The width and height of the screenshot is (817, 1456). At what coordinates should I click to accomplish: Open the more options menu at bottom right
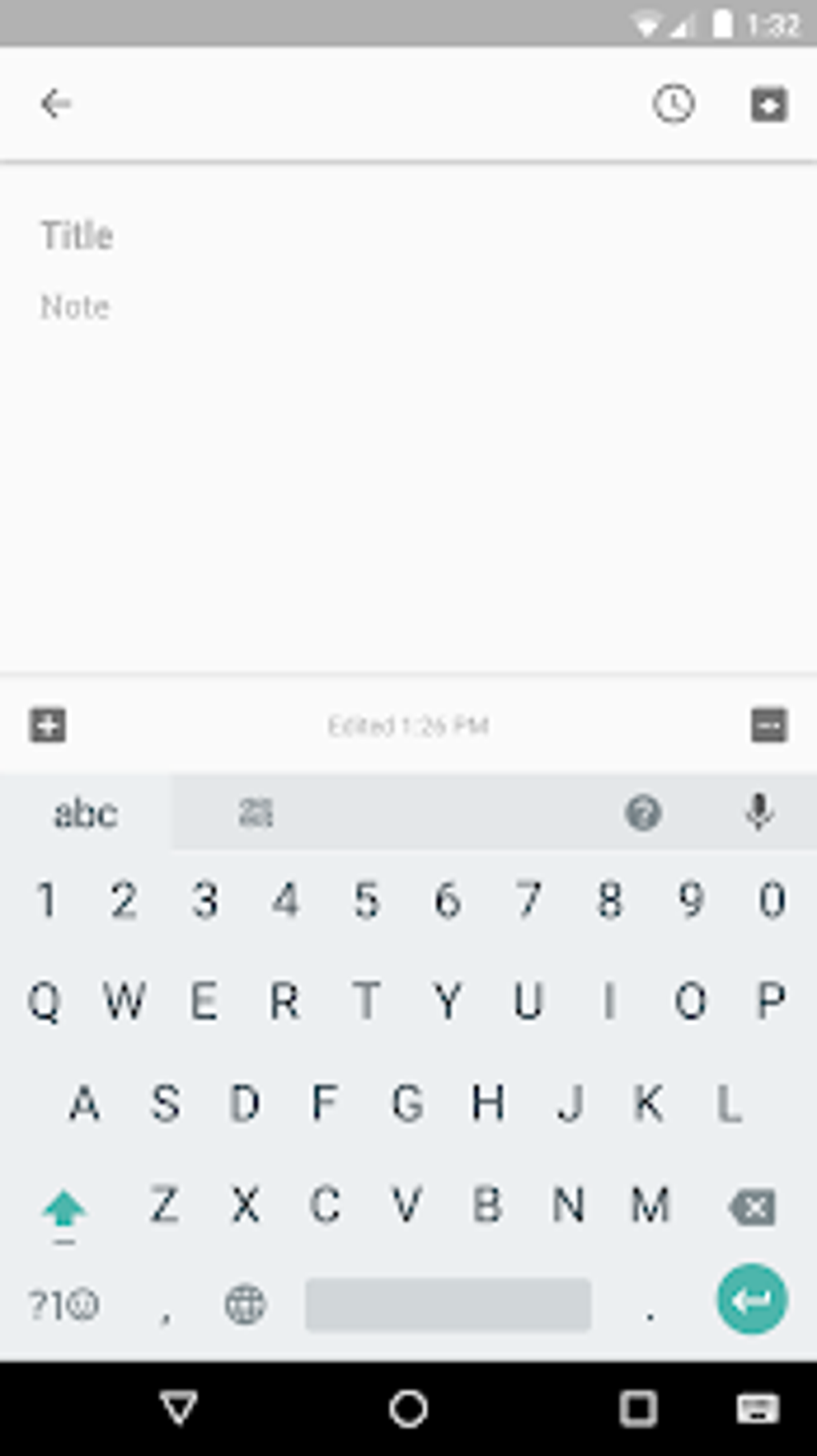[769, 726]
